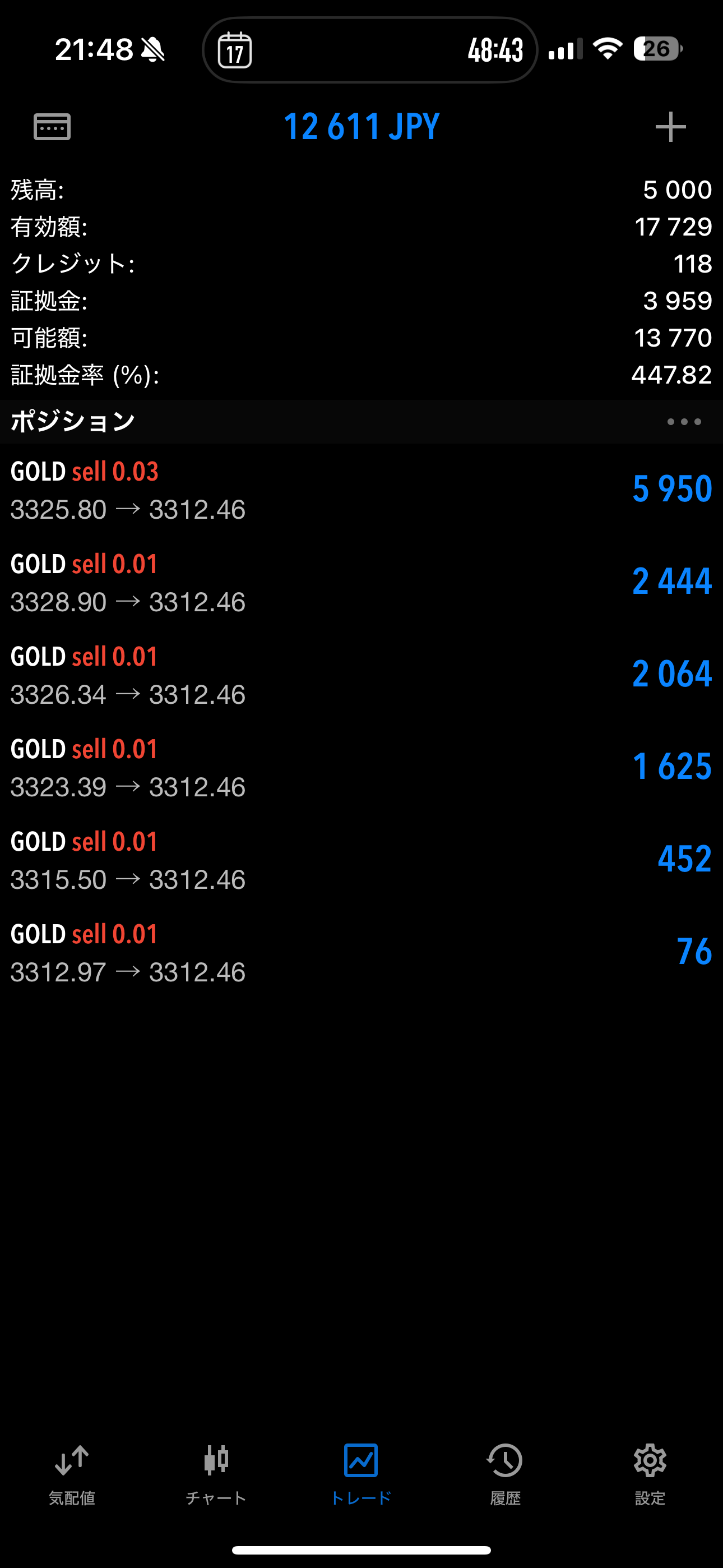Add a new order with plus
This screenshot has width=723, height=1568.
pyautogui.click(x=671, y=127)
